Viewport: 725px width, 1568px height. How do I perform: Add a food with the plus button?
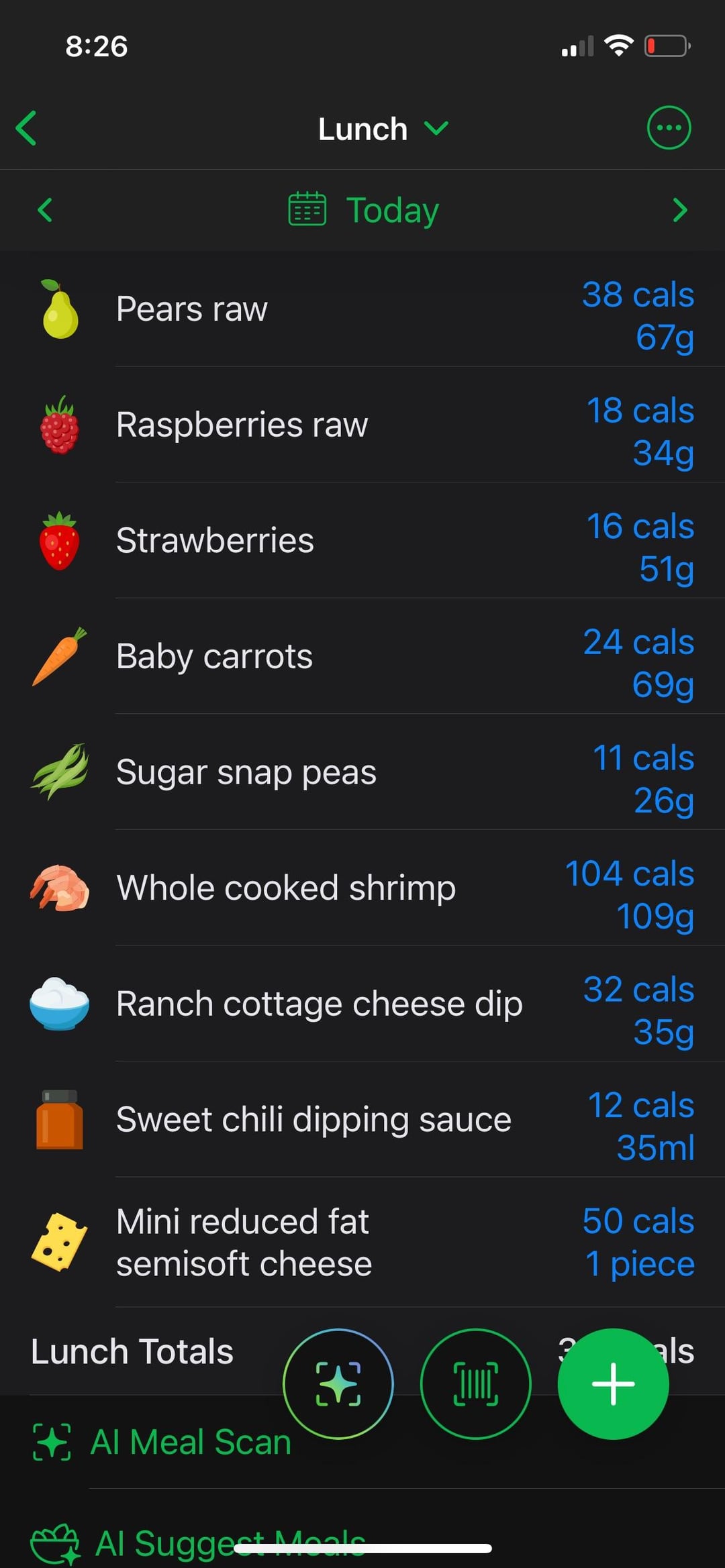(613, 1383)
